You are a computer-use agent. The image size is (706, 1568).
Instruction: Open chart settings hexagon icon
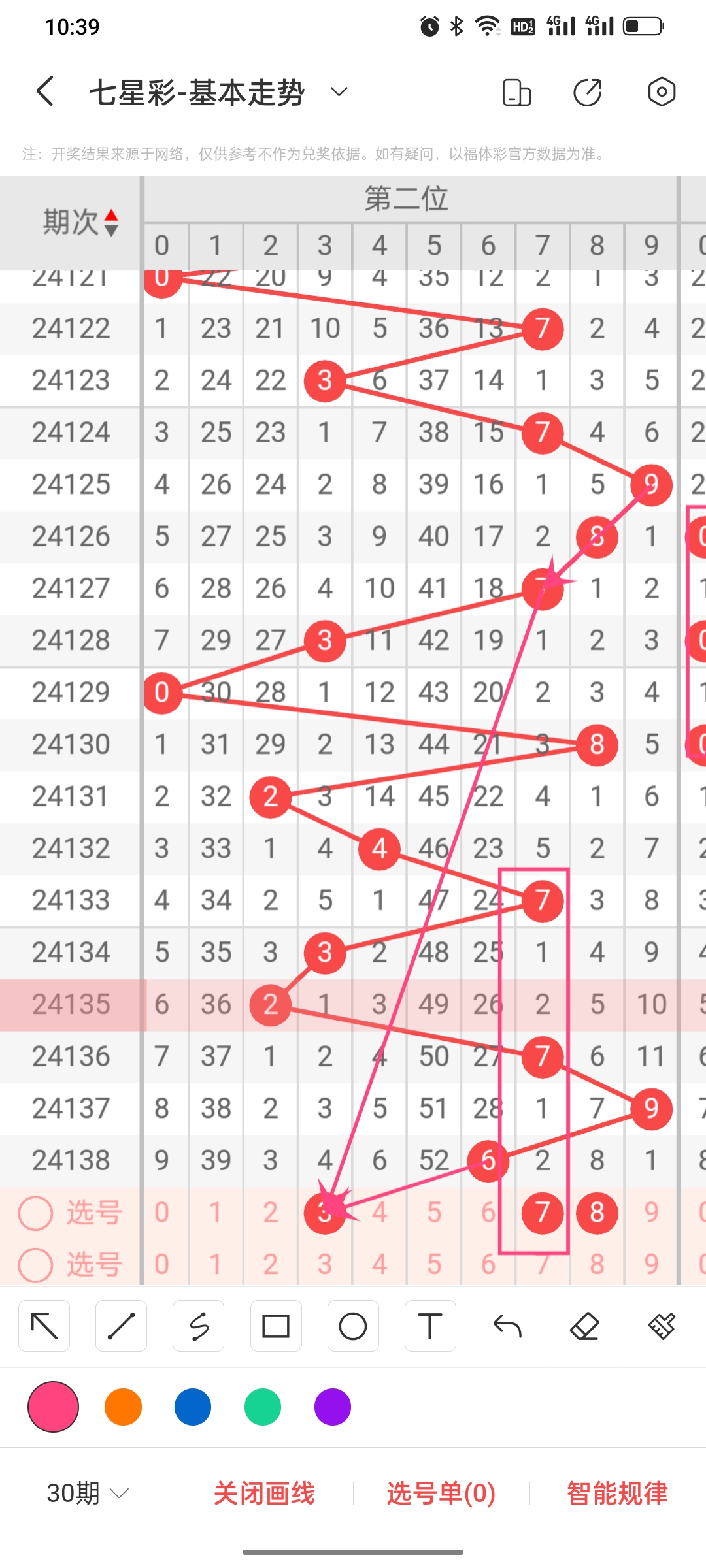662,92
